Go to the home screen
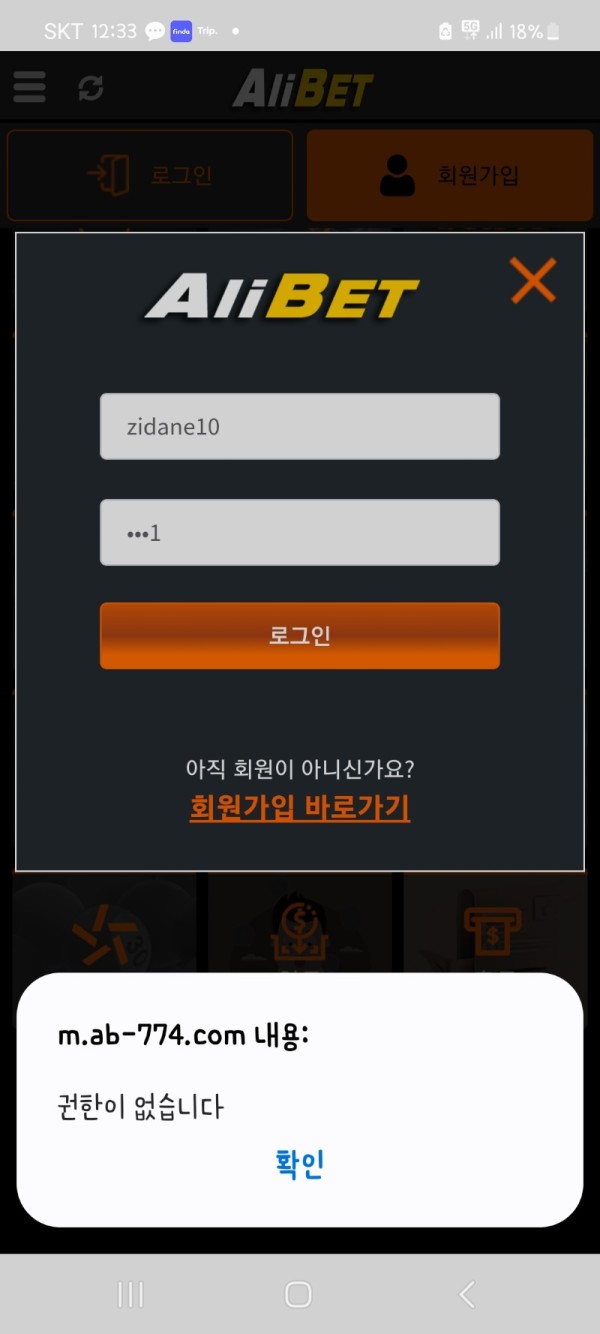This screenshot has height=1334, width=600. click(298, 1294)
